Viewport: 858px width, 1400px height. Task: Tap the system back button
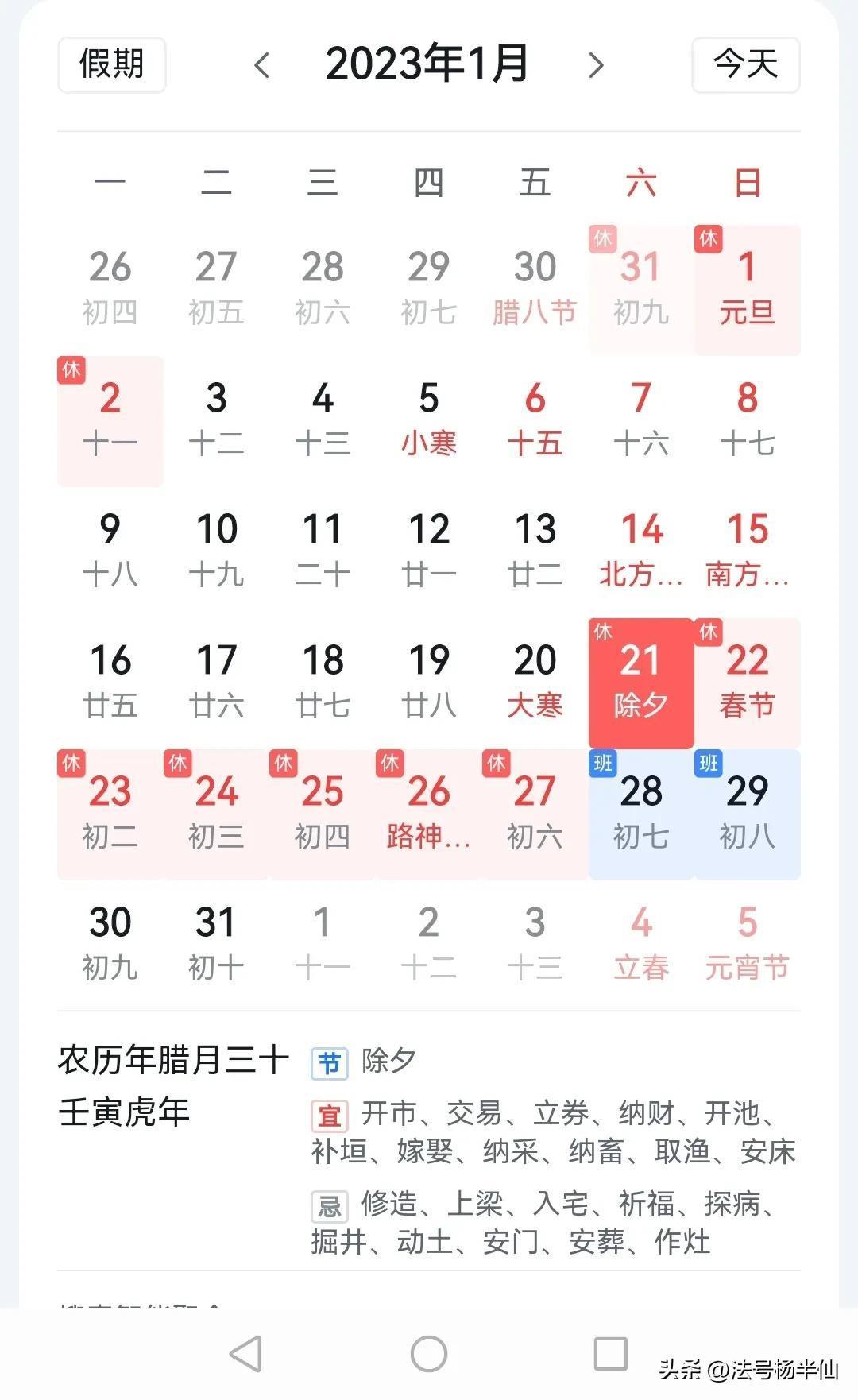(246, 1354)
